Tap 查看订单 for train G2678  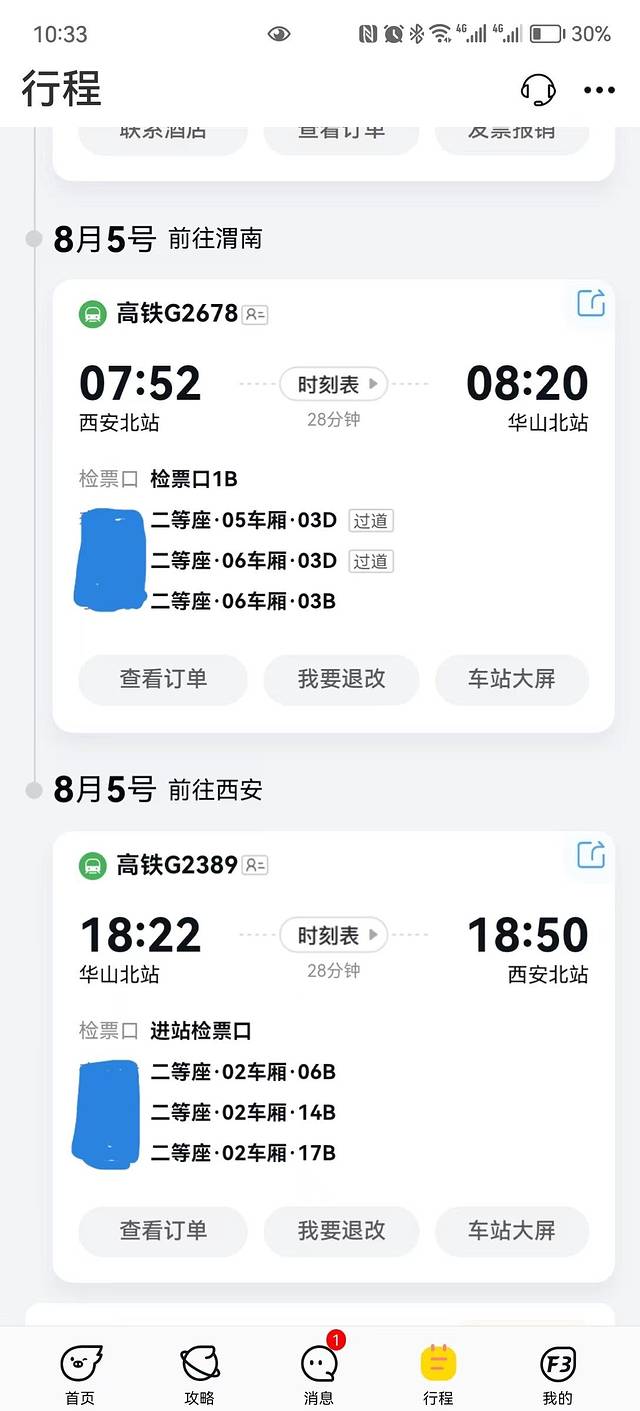pos(163,679)
